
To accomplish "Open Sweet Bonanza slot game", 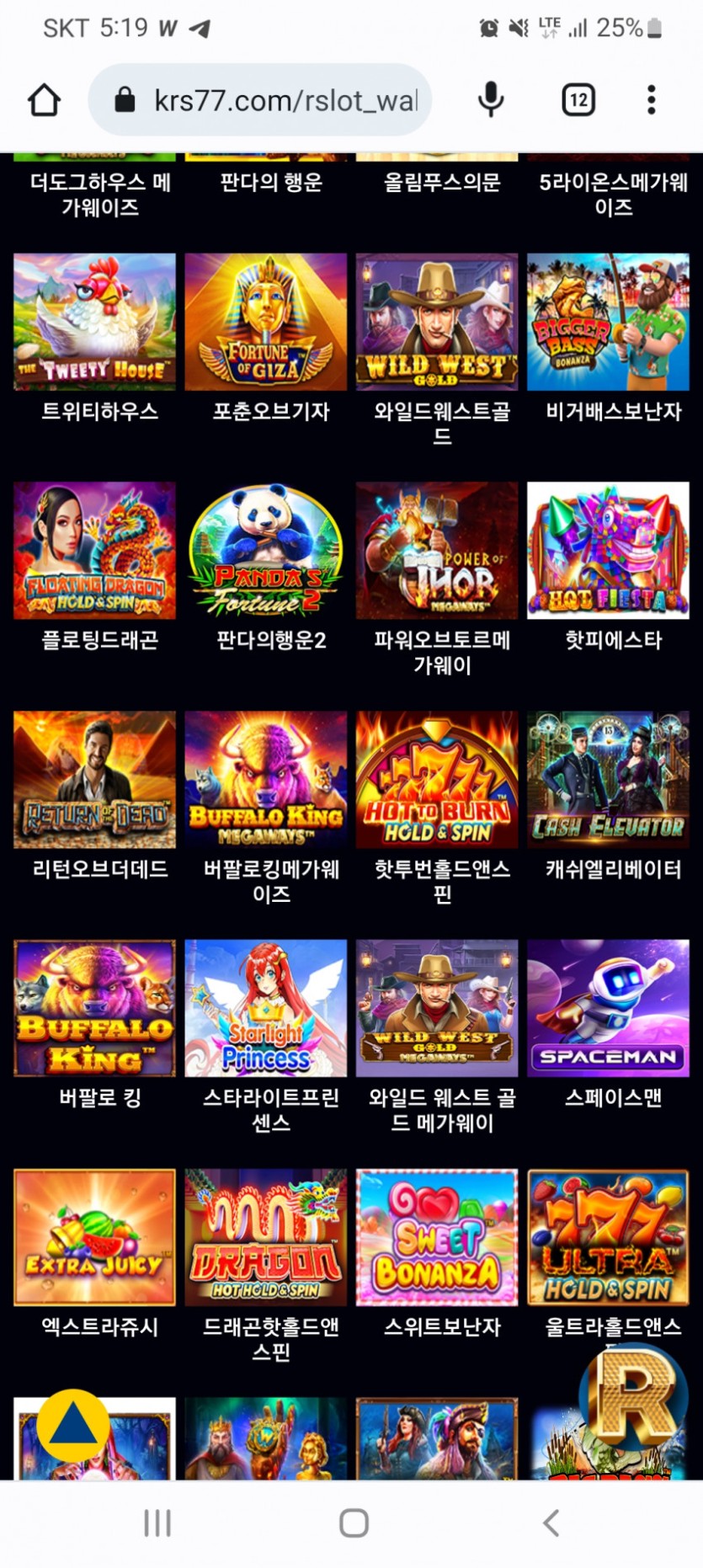I will coord(436,1237).
